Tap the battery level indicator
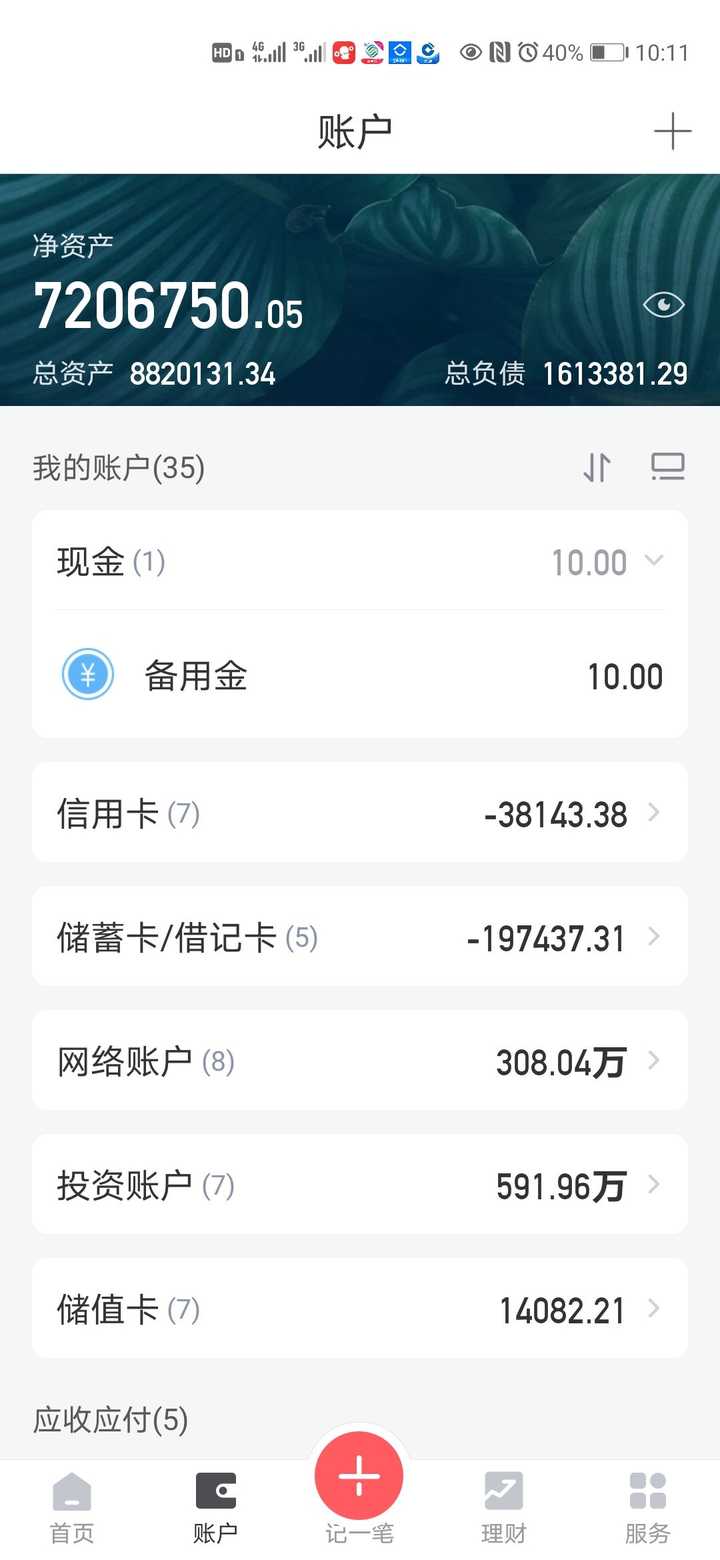 click(x=605, y=52)
